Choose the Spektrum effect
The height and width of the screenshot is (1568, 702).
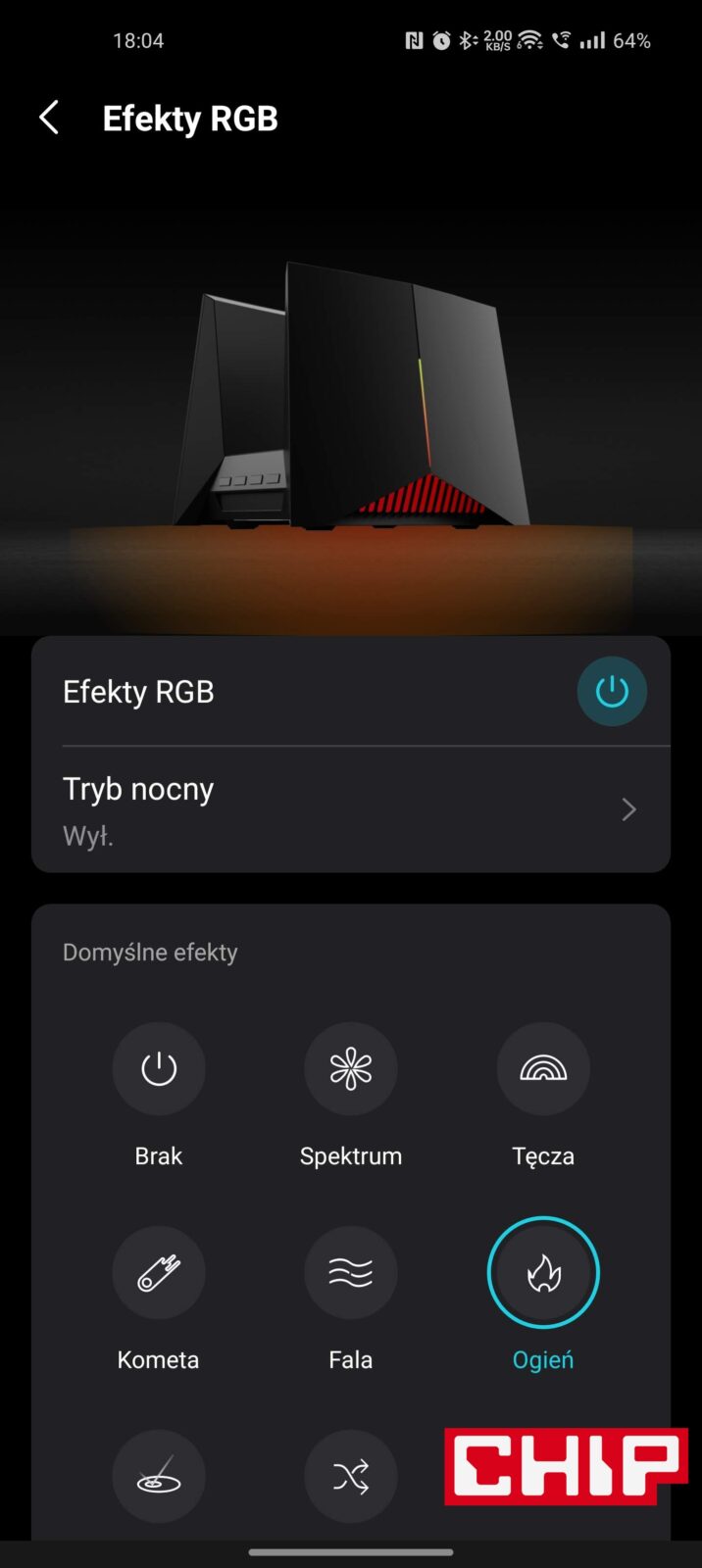pyautogui.click(x=350, y=1068)
